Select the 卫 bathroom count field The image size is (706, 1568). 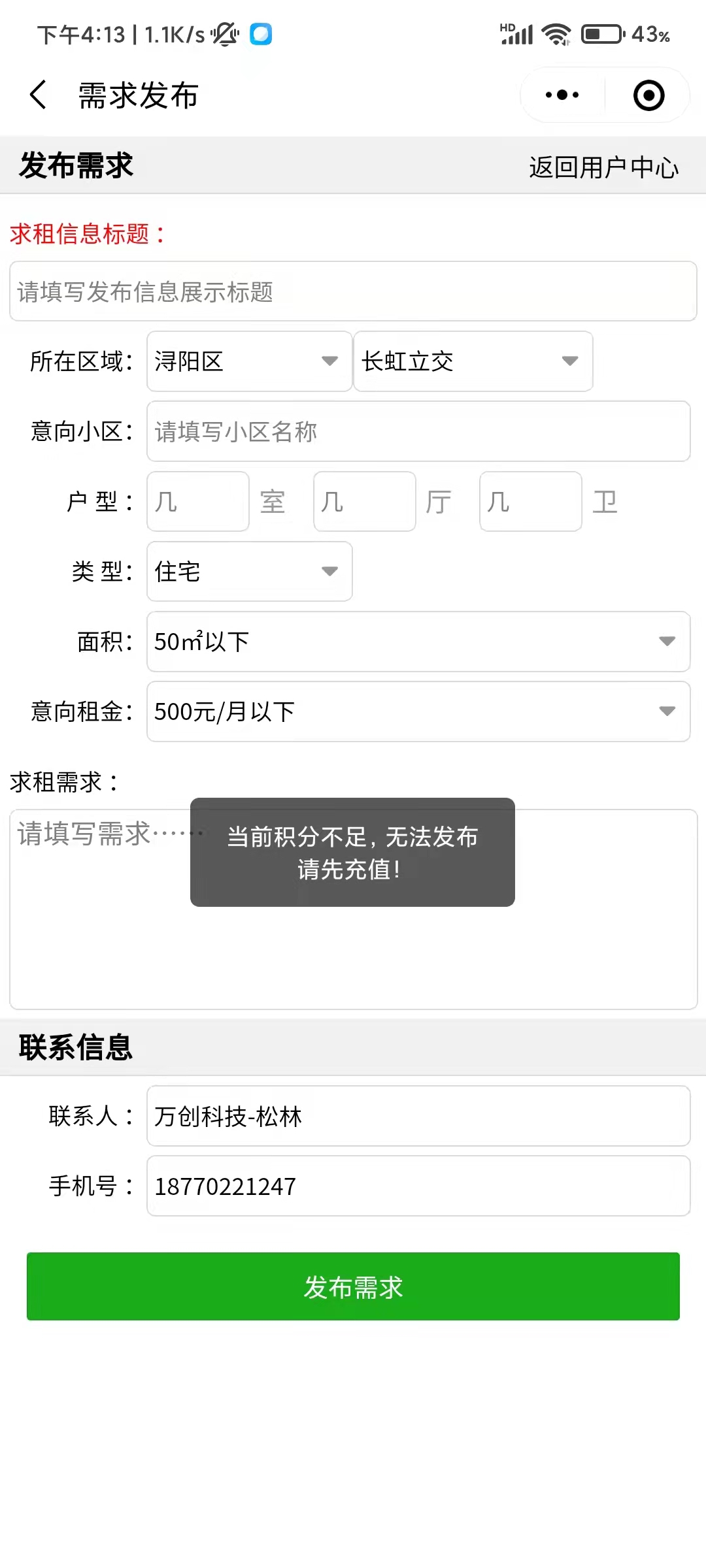[x=531, y=501]
